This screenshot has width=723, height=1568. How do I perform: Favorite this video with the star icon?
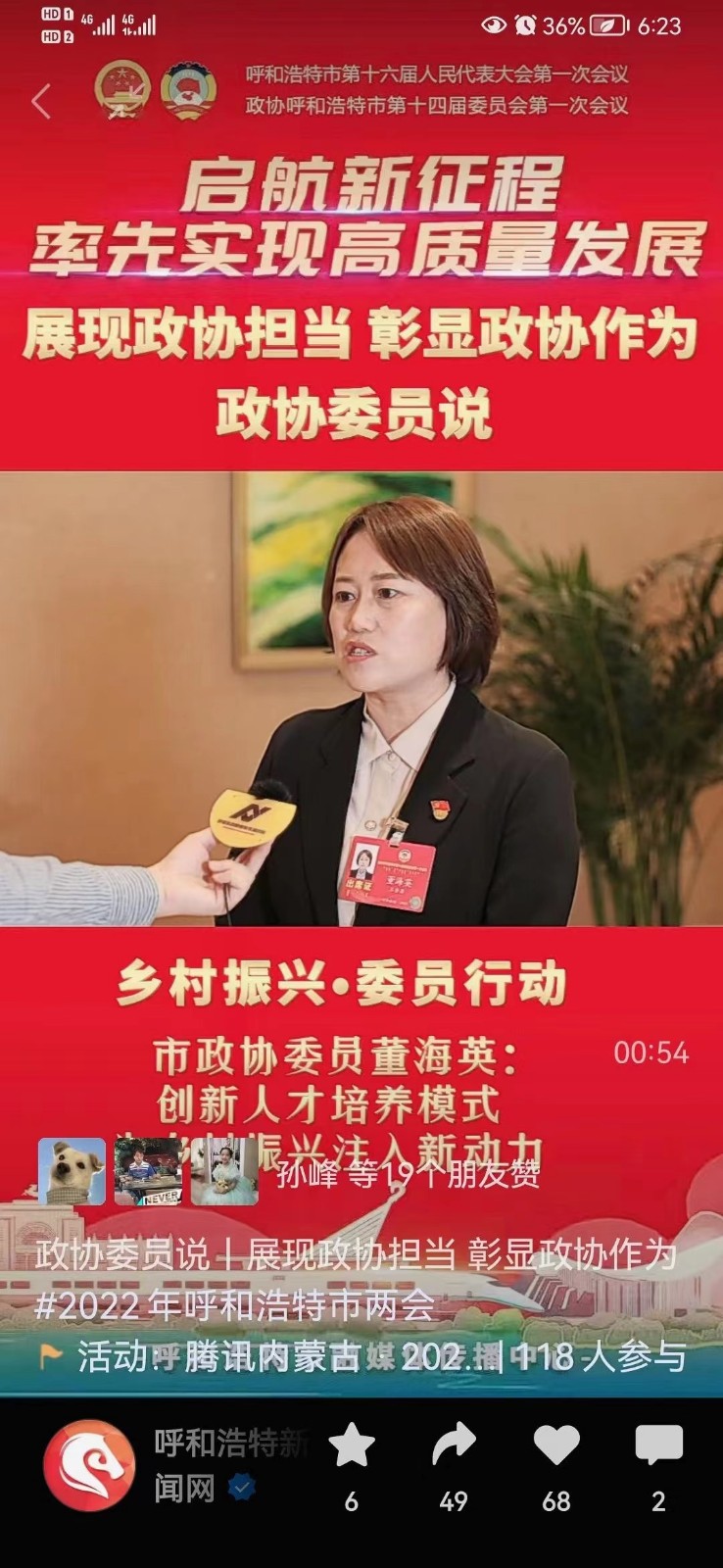(352, 1445)
